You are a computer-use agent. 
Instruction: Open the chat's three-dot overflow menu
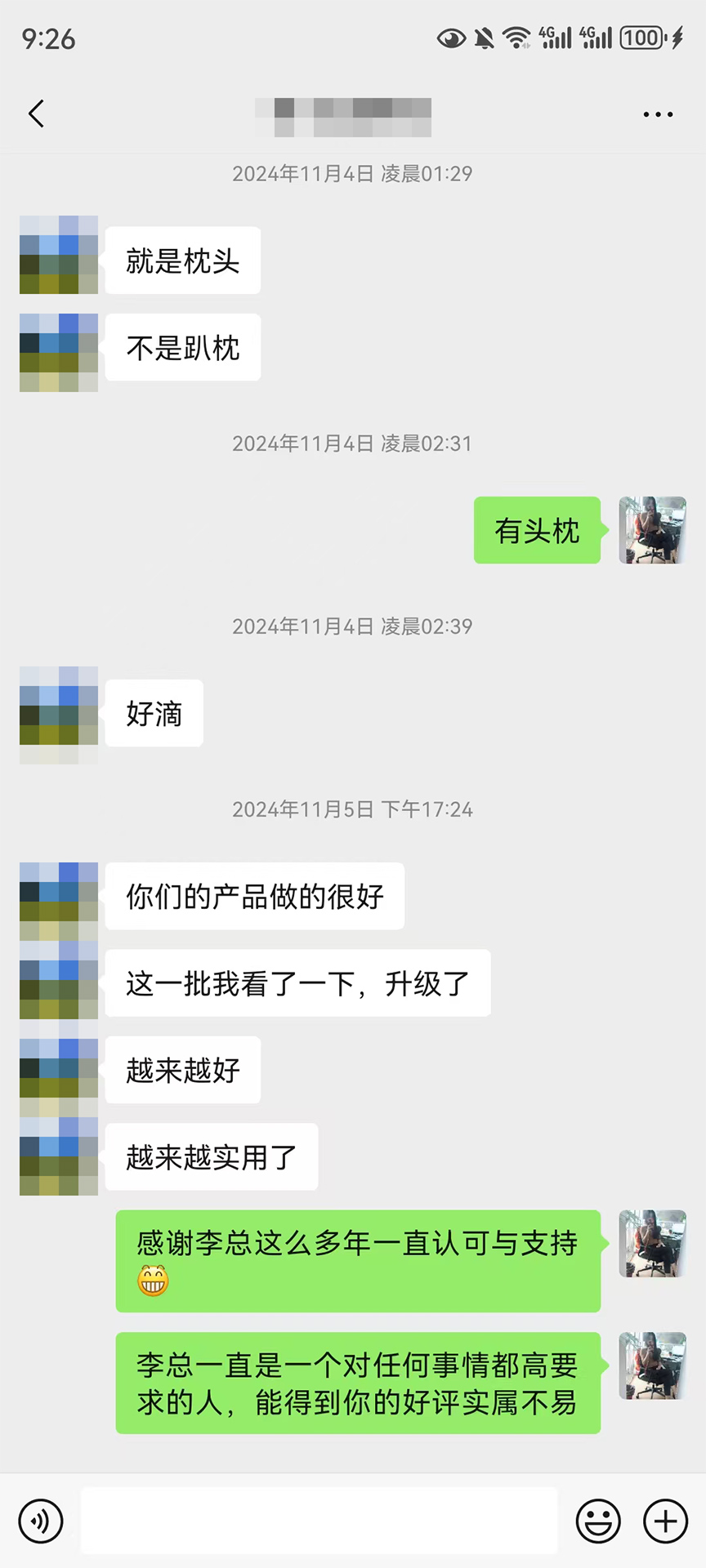(x=658, y=115)
